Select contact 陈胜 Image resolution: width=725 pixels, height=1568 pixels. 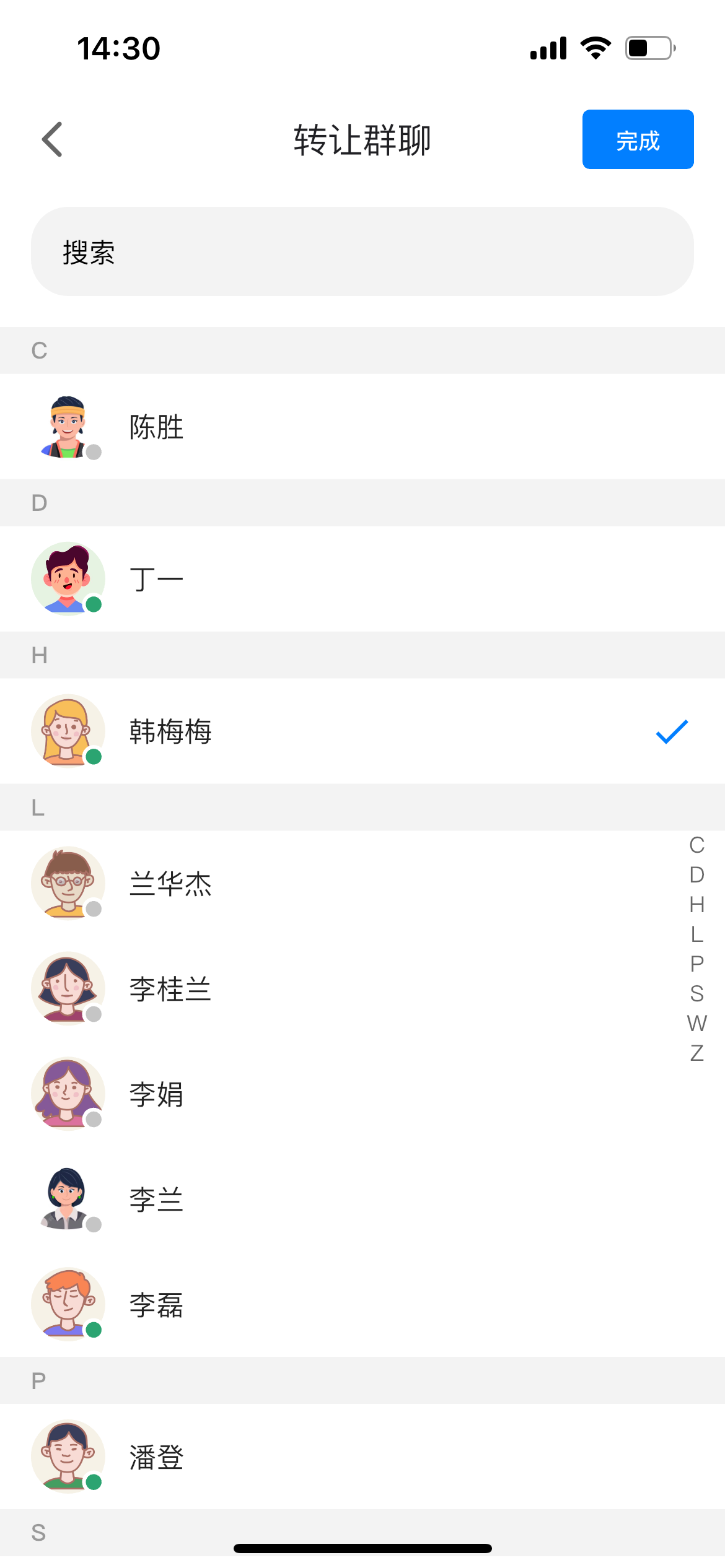click(362, 427)
